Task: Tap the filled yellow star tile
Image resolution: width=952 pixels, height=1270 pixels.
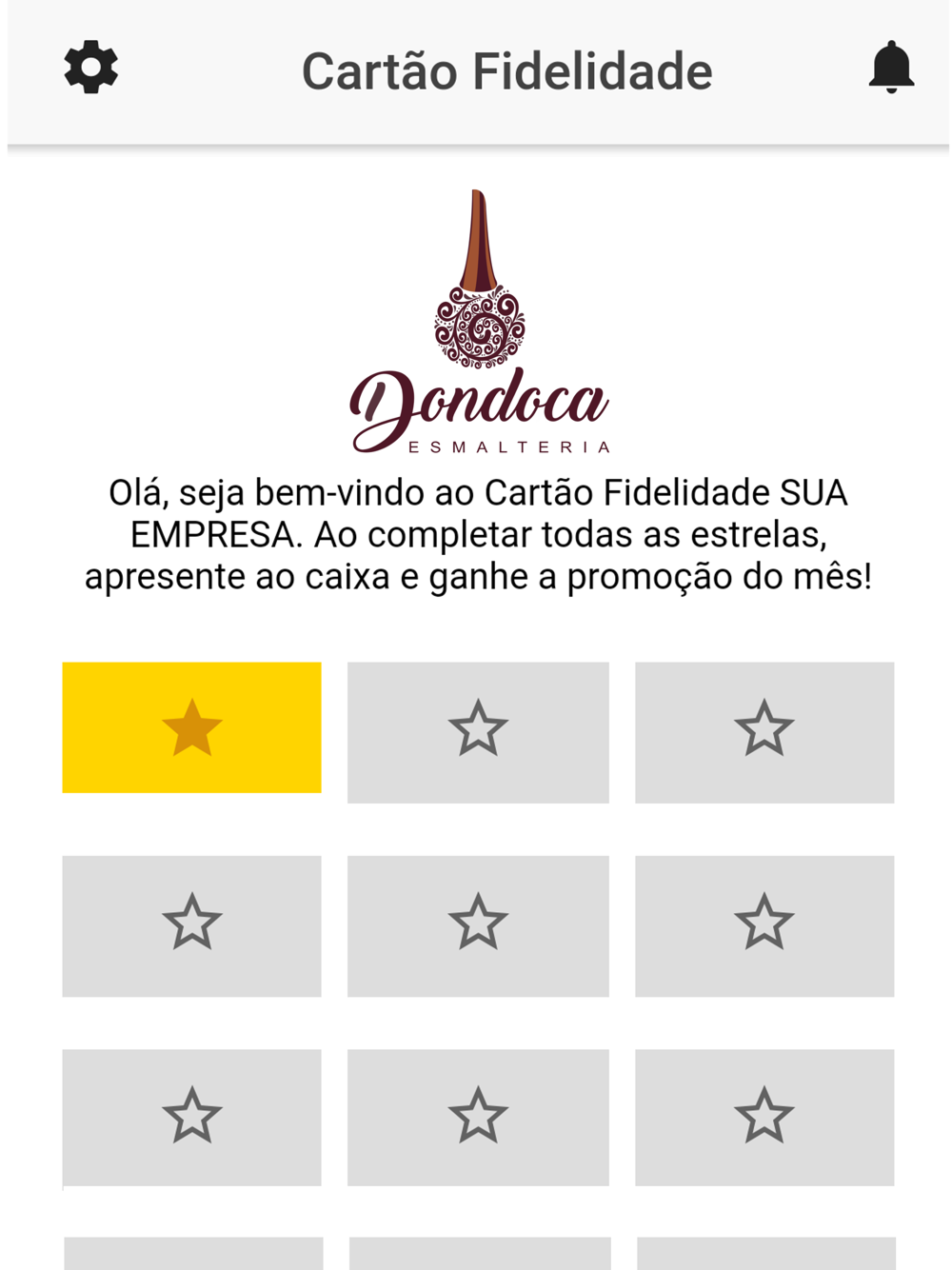Action: [191, 727]
